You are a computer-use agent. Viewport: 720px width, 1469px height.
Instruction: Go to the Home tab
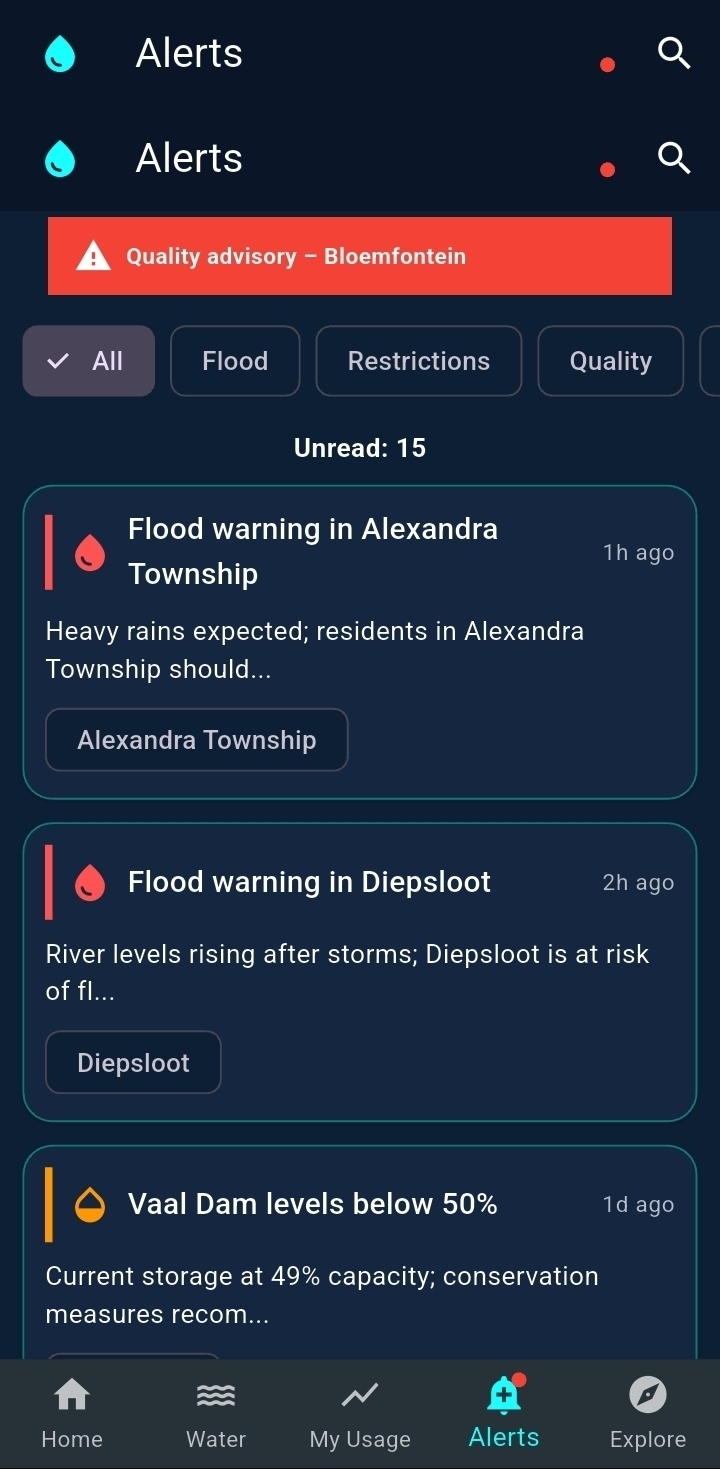pyautogui.click(x=72, y=1414)
